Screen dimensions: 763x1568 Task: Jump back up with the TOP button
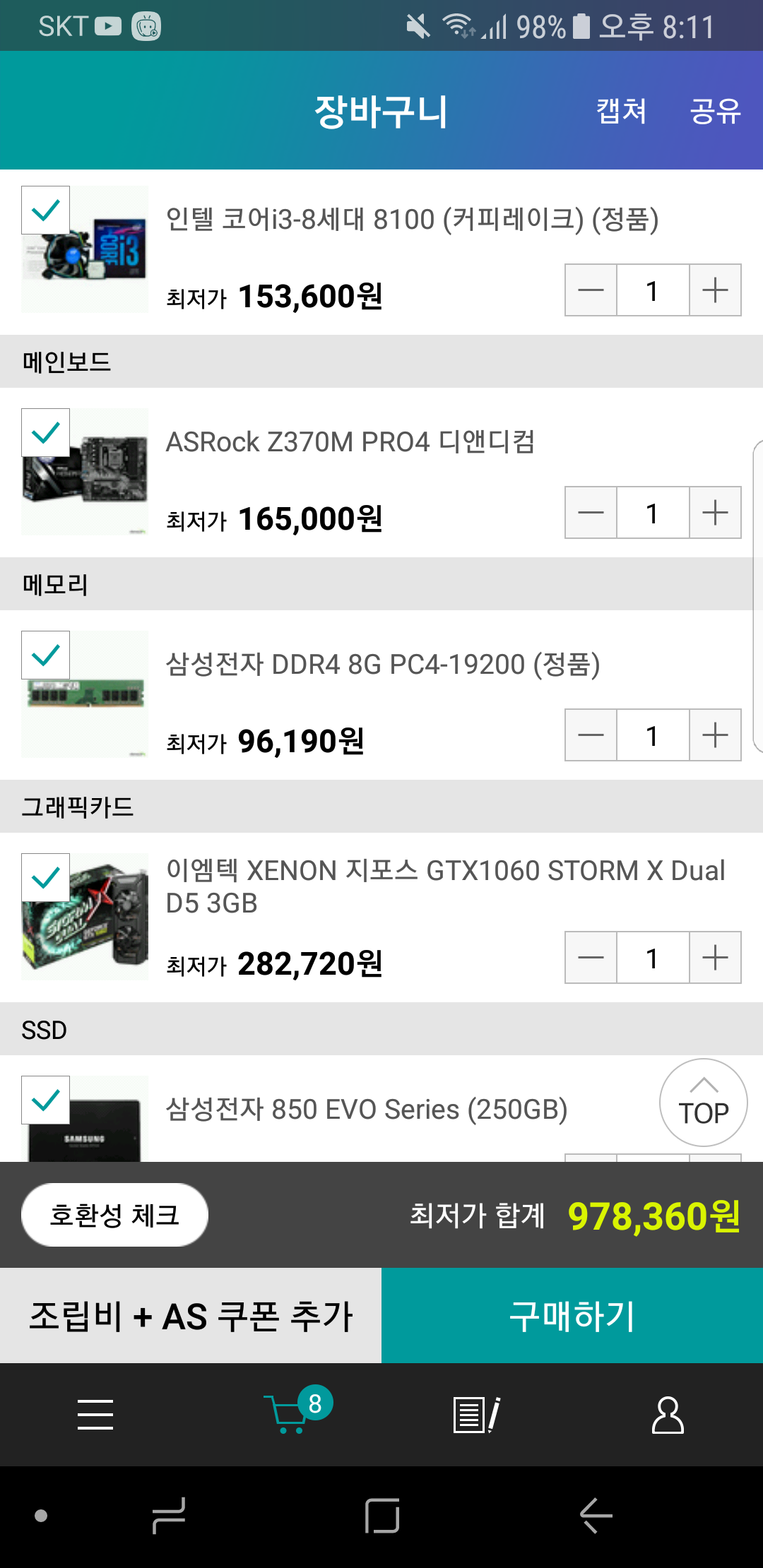704,1103
